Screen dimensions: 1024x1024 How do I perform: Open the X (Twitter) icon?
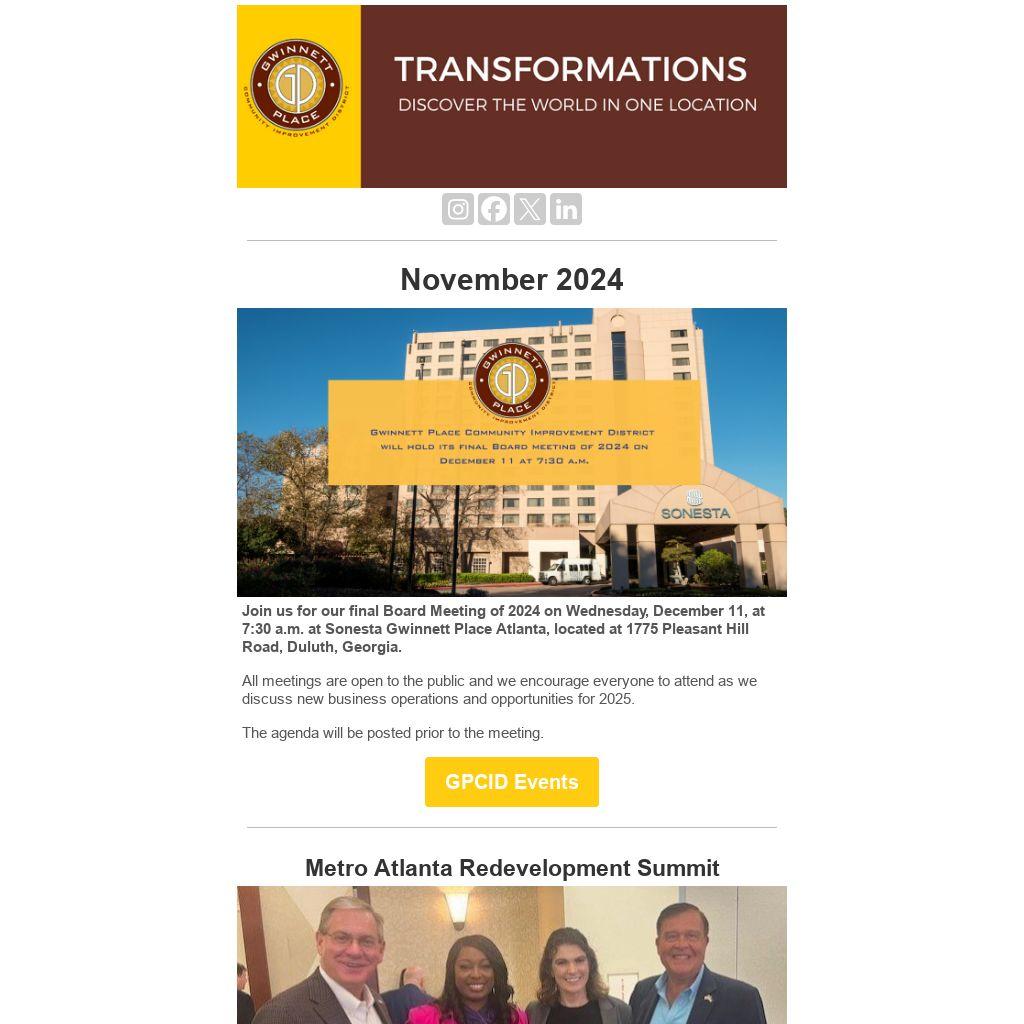pos(530,209)
